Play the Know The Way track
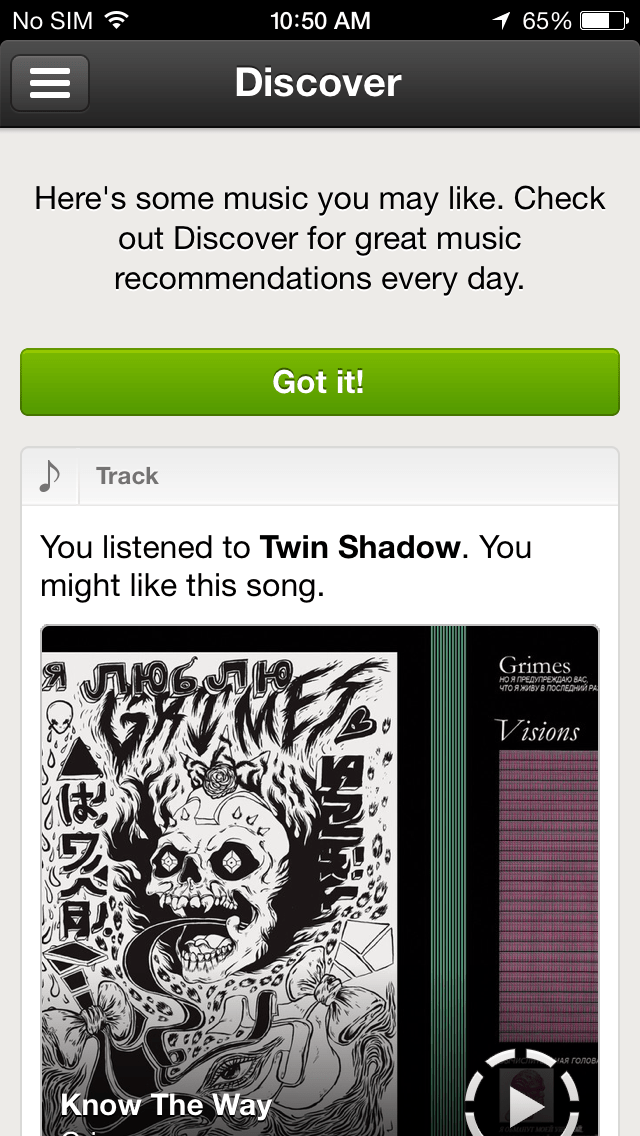Viewport: 640px width, 1136px height. [x=523, y=1100]
